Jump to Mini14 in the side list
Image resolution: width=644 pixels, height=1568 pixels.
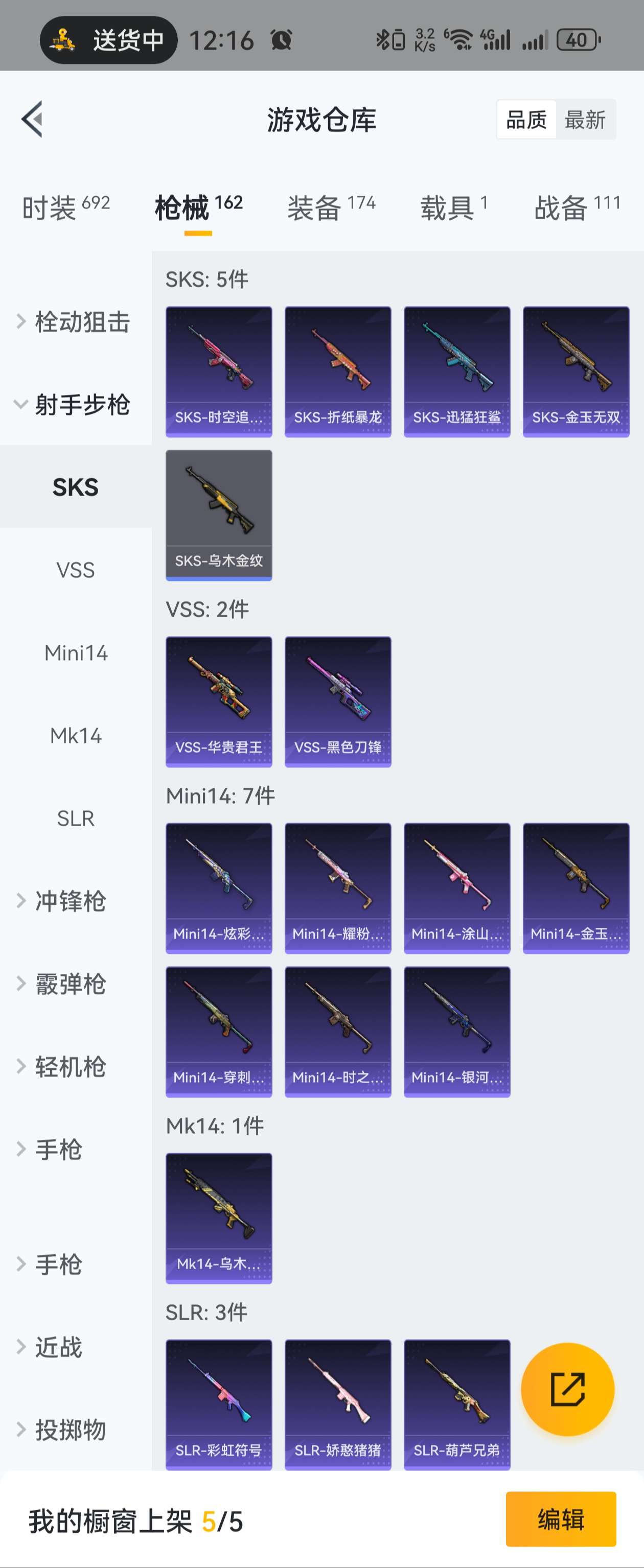click(x=76, y=653)
